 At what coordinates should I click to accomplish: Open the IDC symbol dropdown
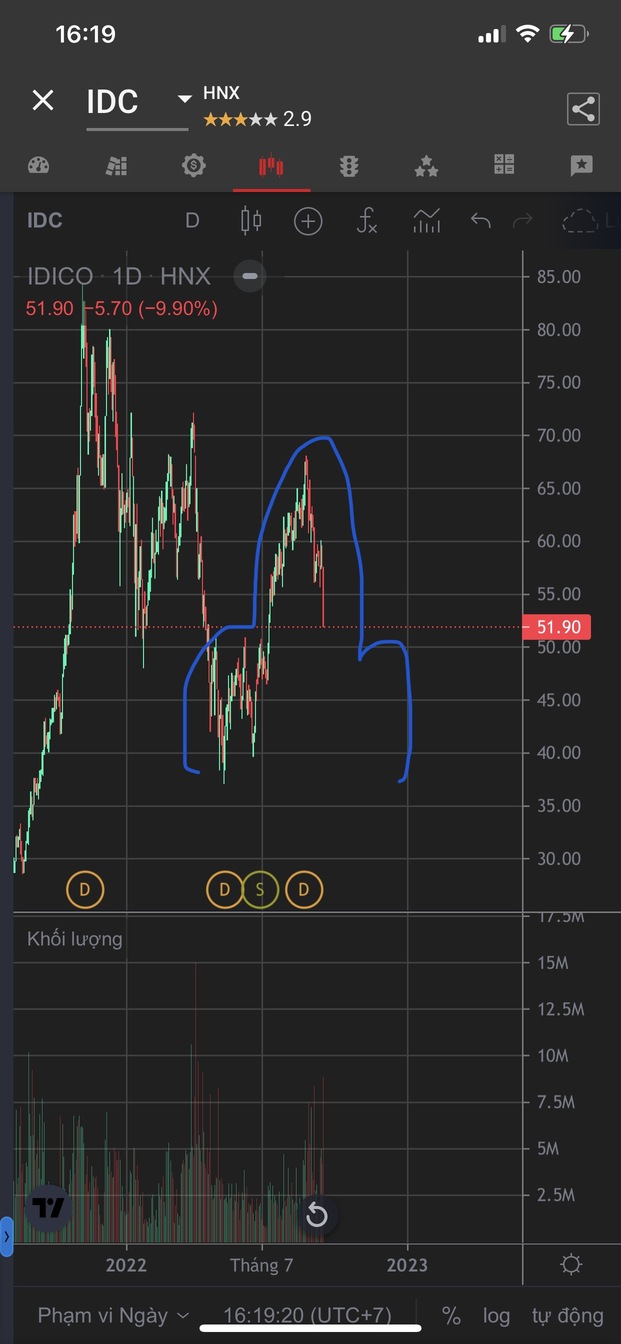pos(183,99)
